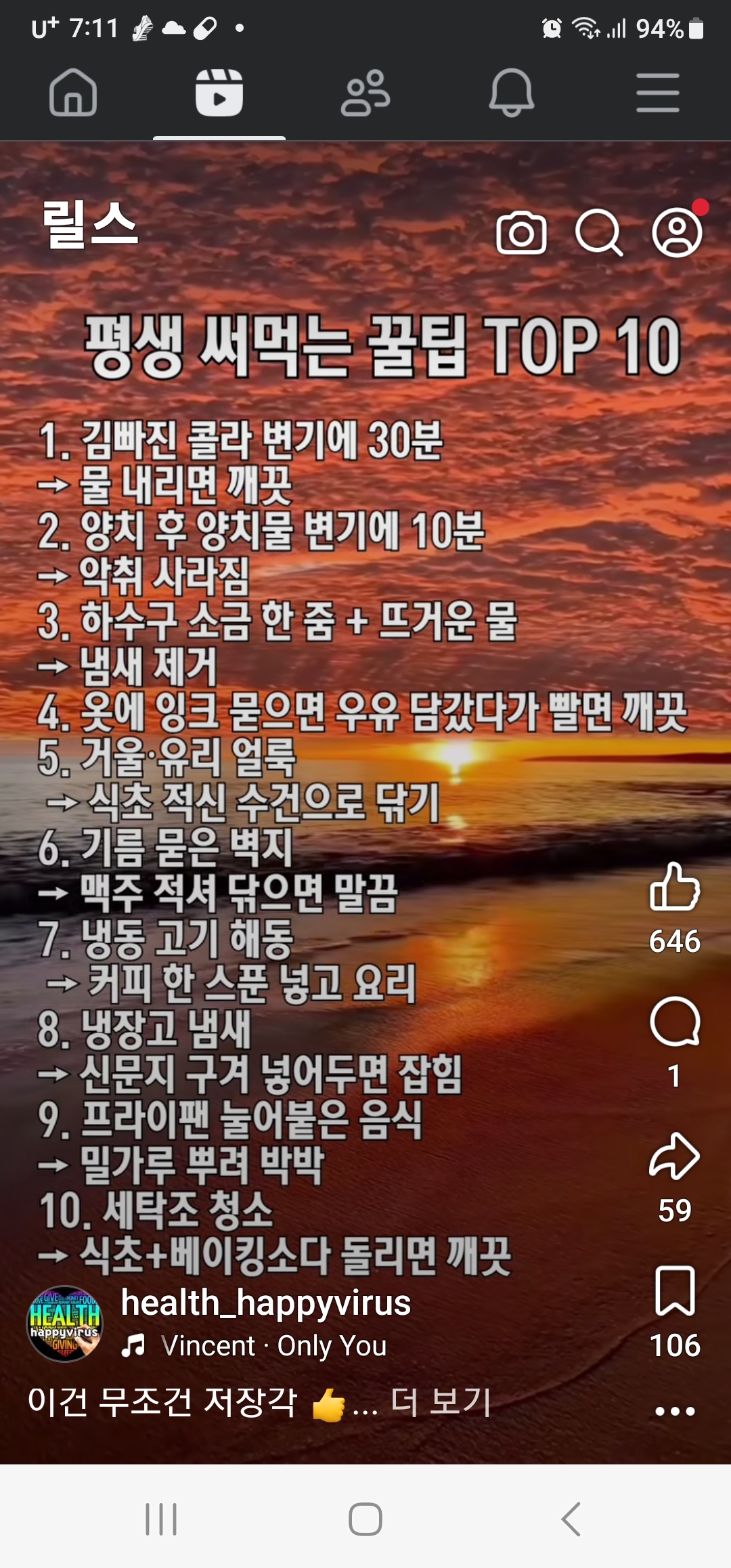
Task: Tap the health_happyvirus profile picture
Action: tap(65, 1324)
